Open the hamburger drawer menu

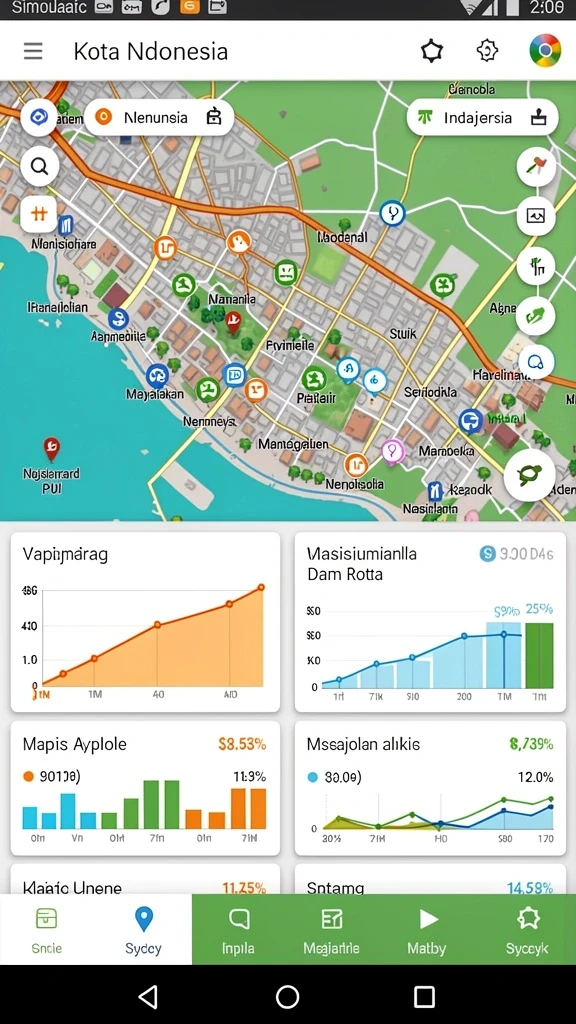(x=33, y=51)
